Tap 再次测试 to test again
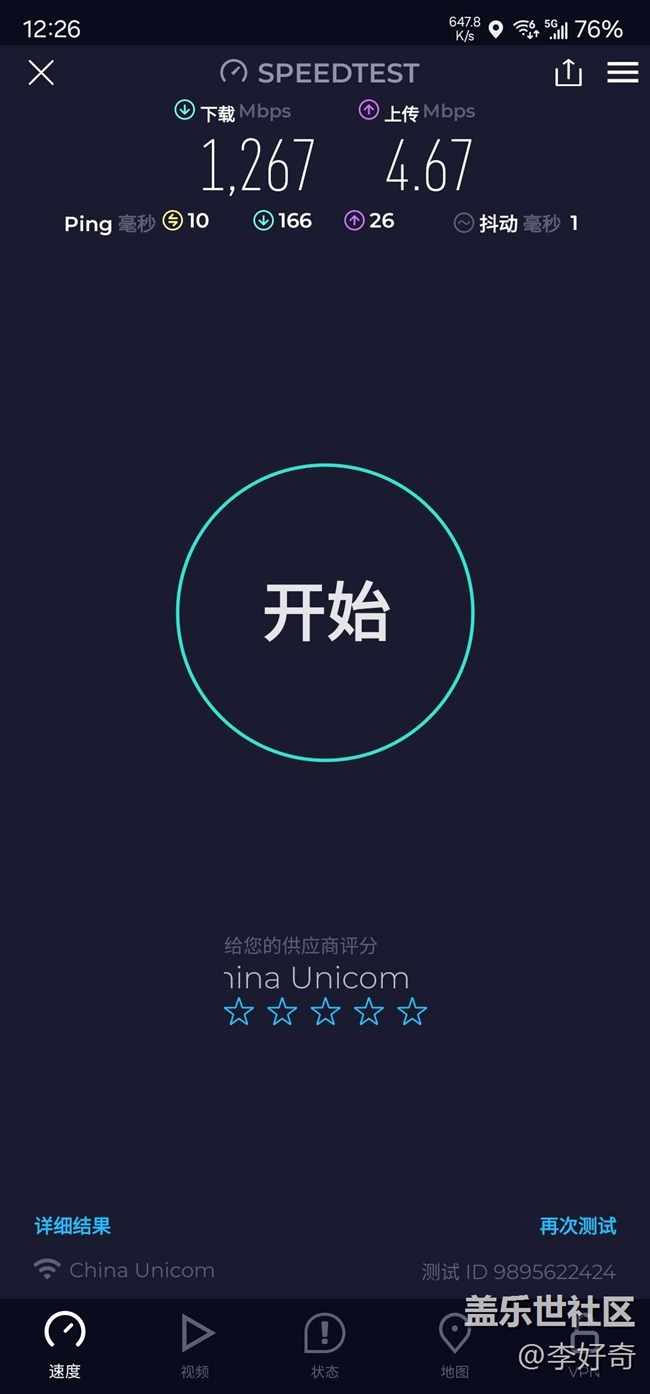This screenshot has height=1394, width=650. [x=578, y=1226]
